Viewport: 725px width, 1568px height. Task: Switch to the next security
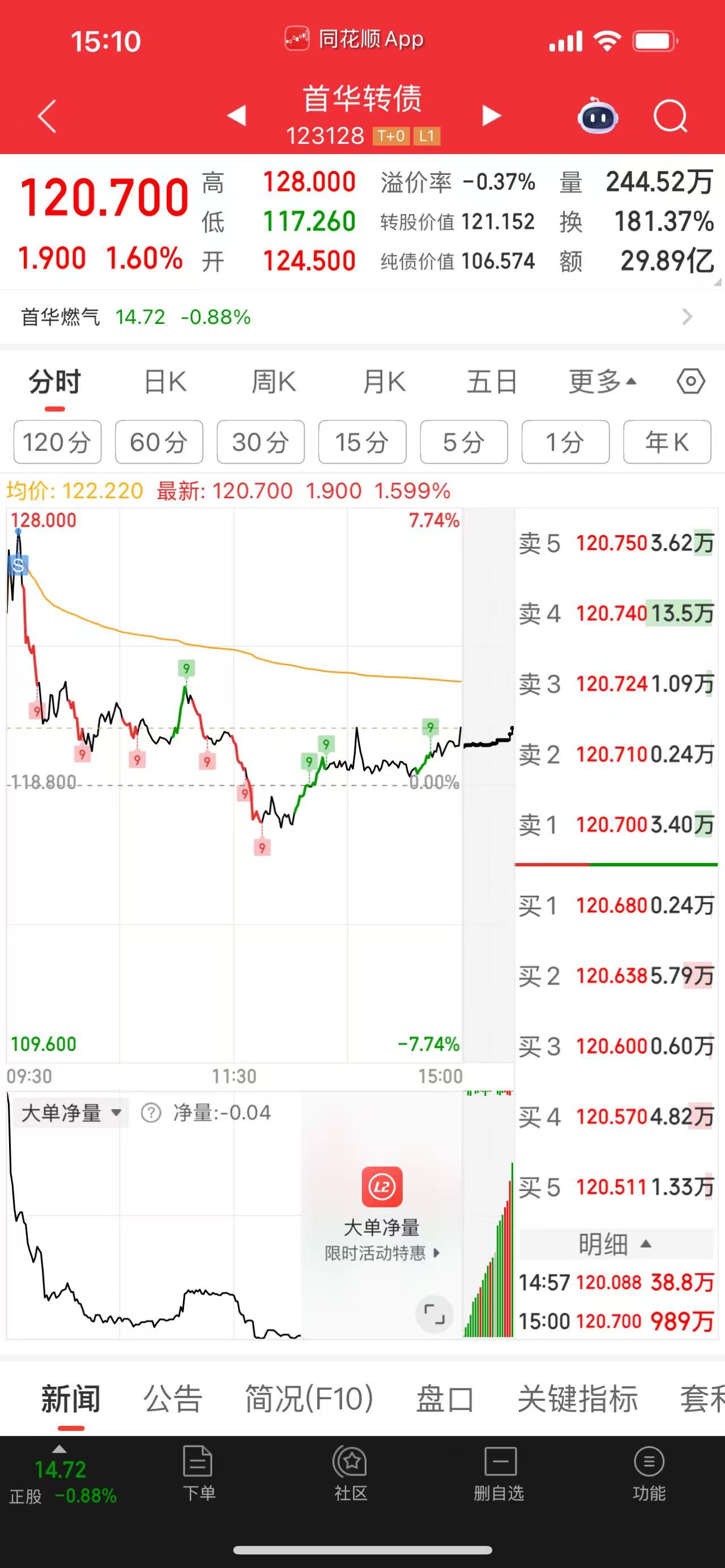pyautogui.click(x=491, y=115)
